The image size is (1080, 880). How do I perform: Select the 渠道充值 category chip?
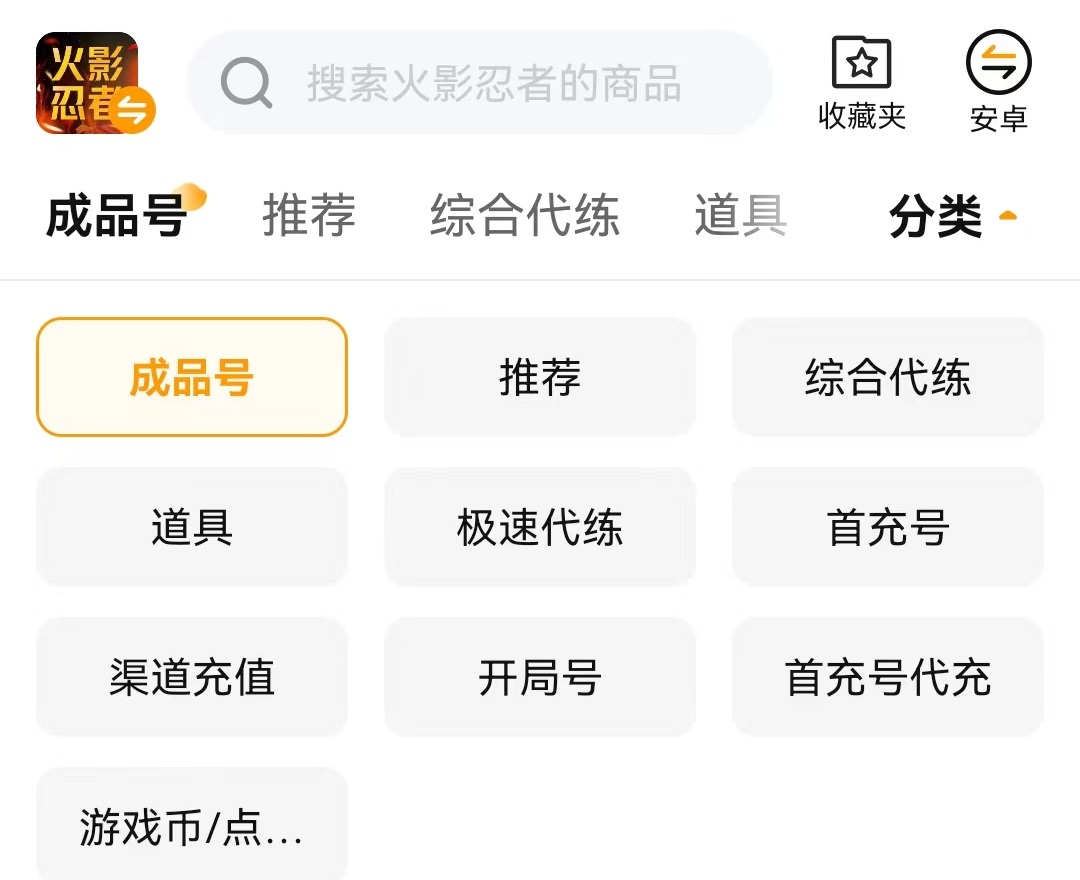[191, 677]
